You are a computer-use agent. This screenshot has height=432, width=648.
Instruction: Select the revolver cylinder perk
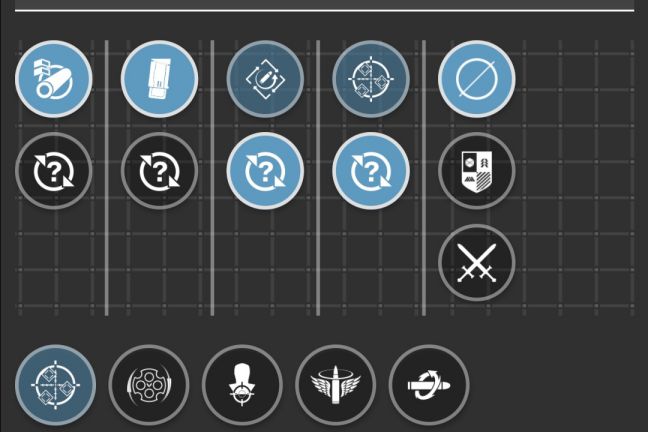(x=148, y=385)
